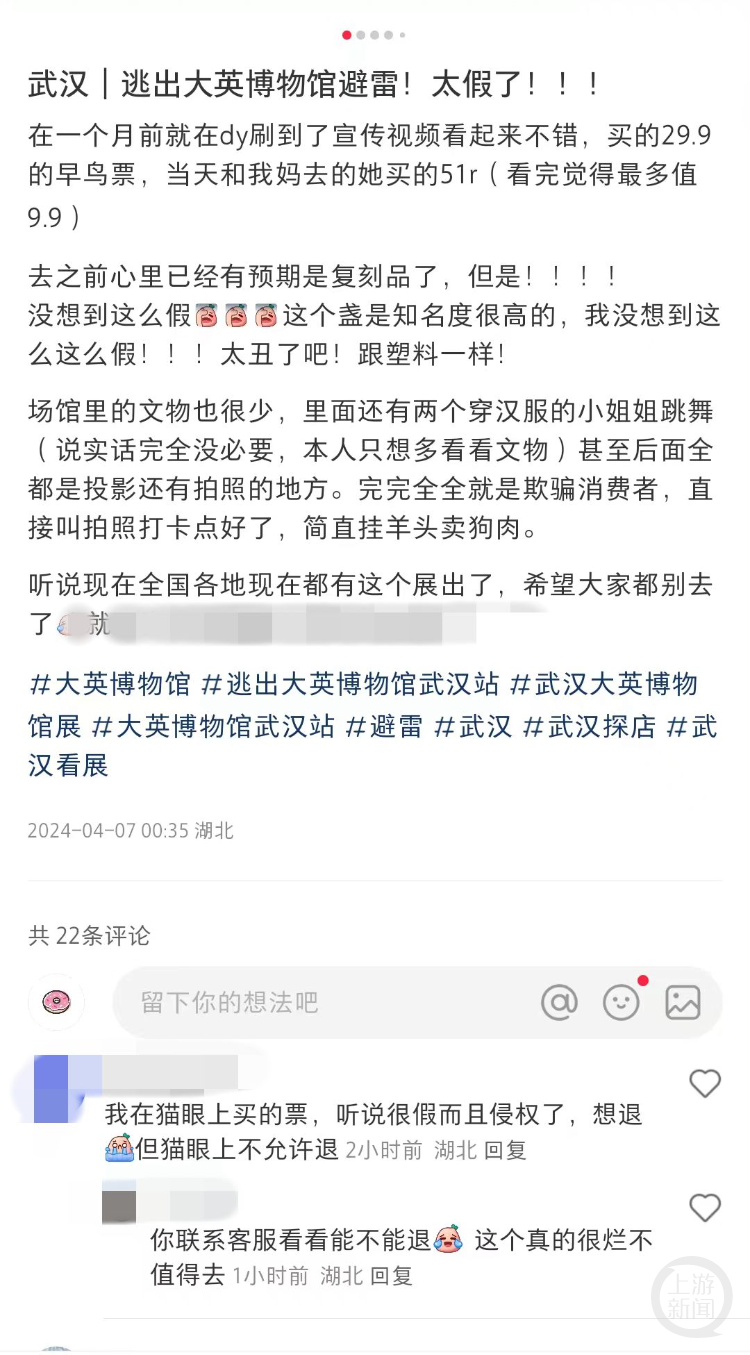This screenshot has height=1355, width=750.
Task: Reply to the comment about 猫眼不允许退
Action: coord(505,1150)
